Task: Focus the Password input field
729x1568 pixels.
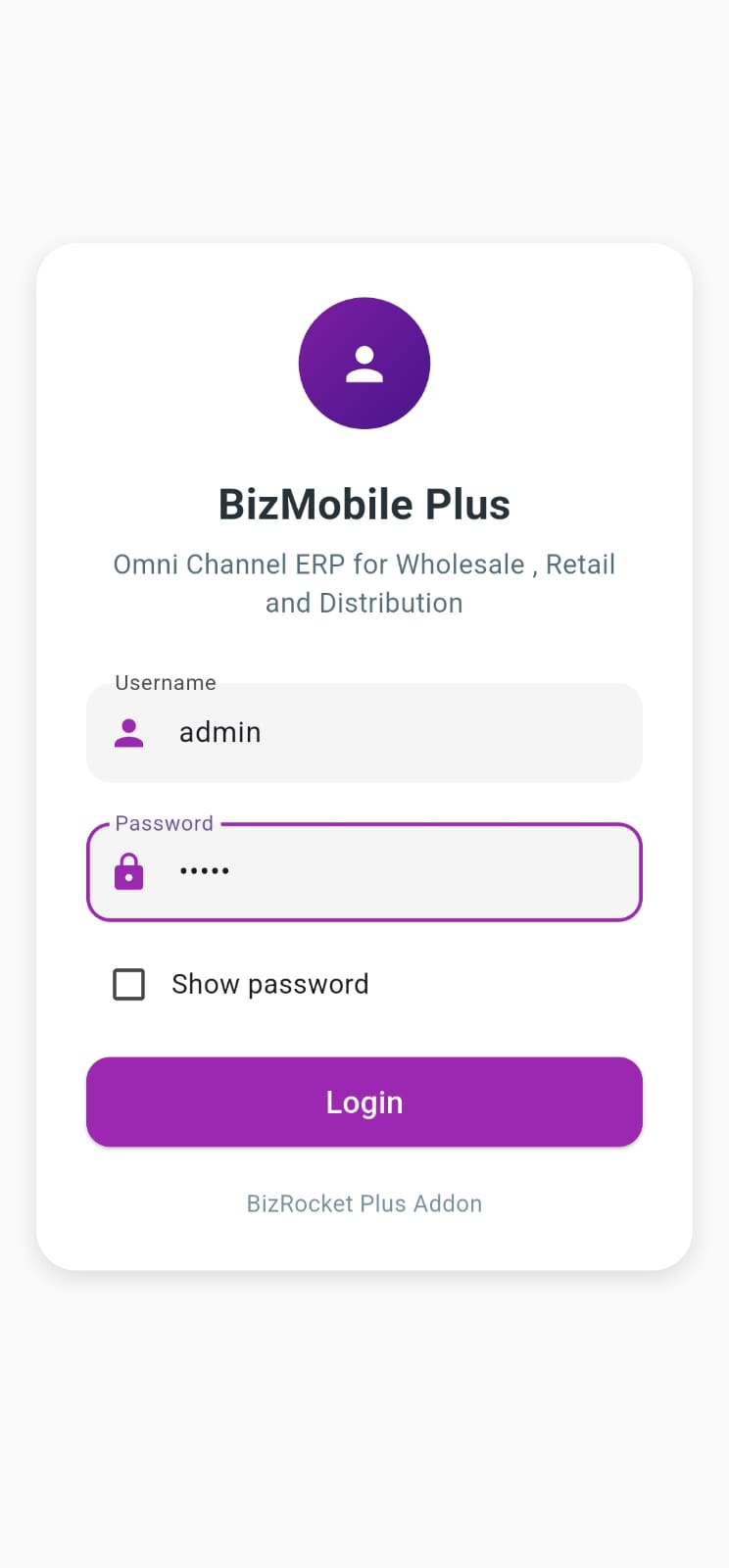Action: click(392, 871)
